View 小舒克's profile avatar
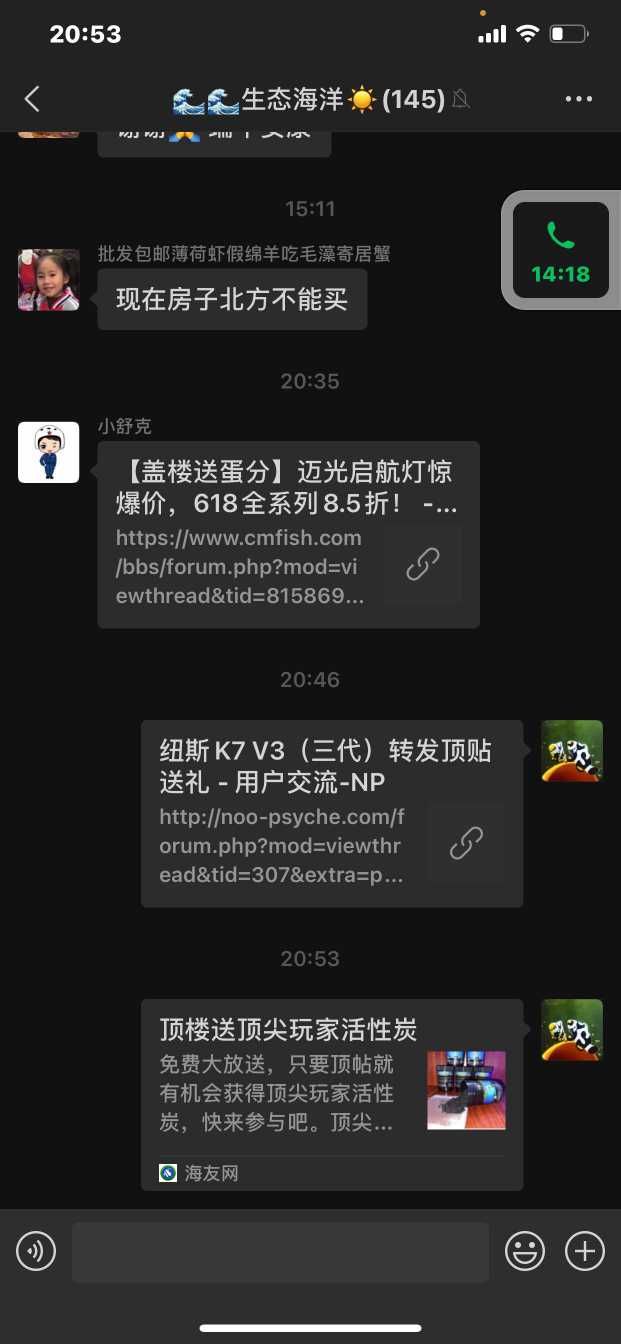The width and height of the screenshot is (621, 1344). 49,452
